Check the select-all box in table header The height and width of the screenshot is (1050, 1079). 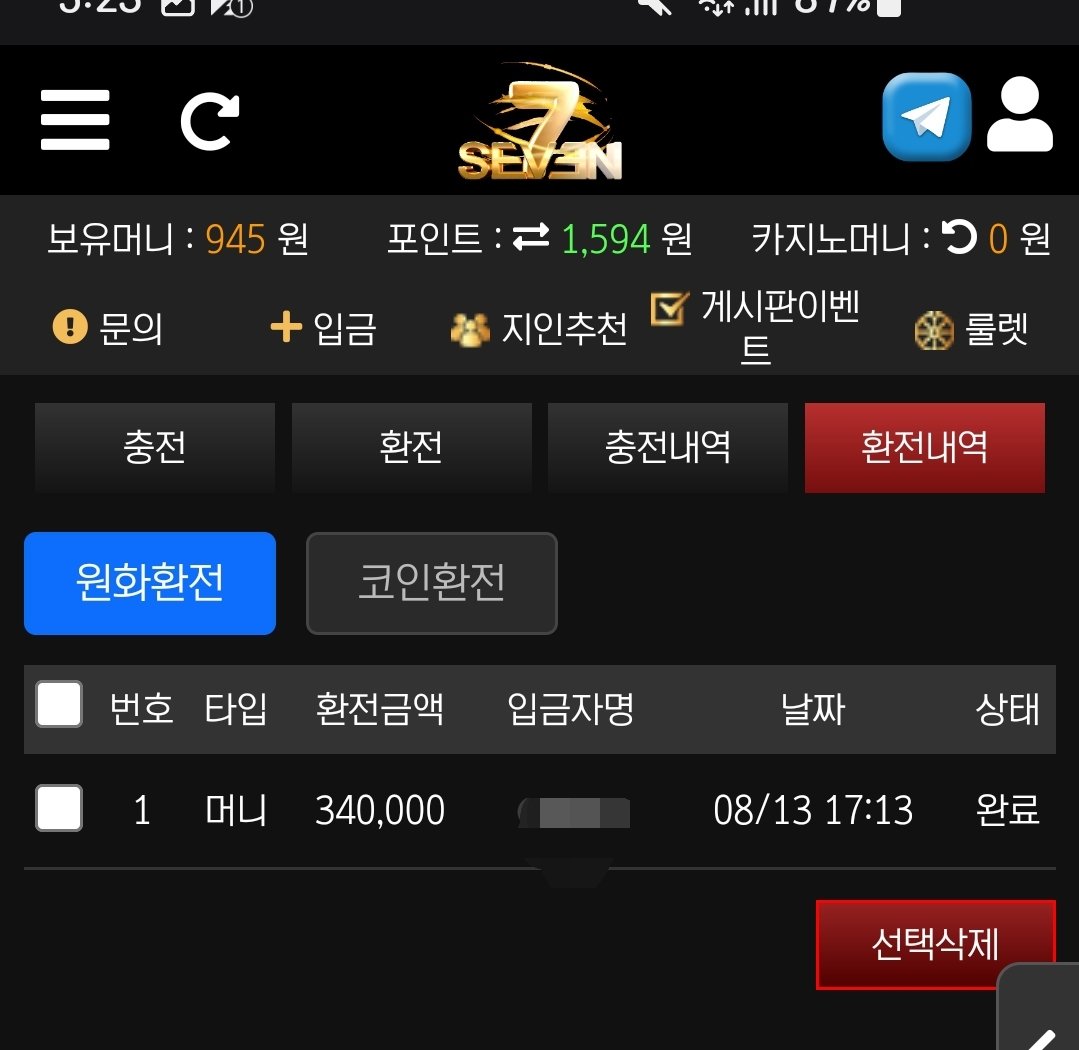point(59,704)
